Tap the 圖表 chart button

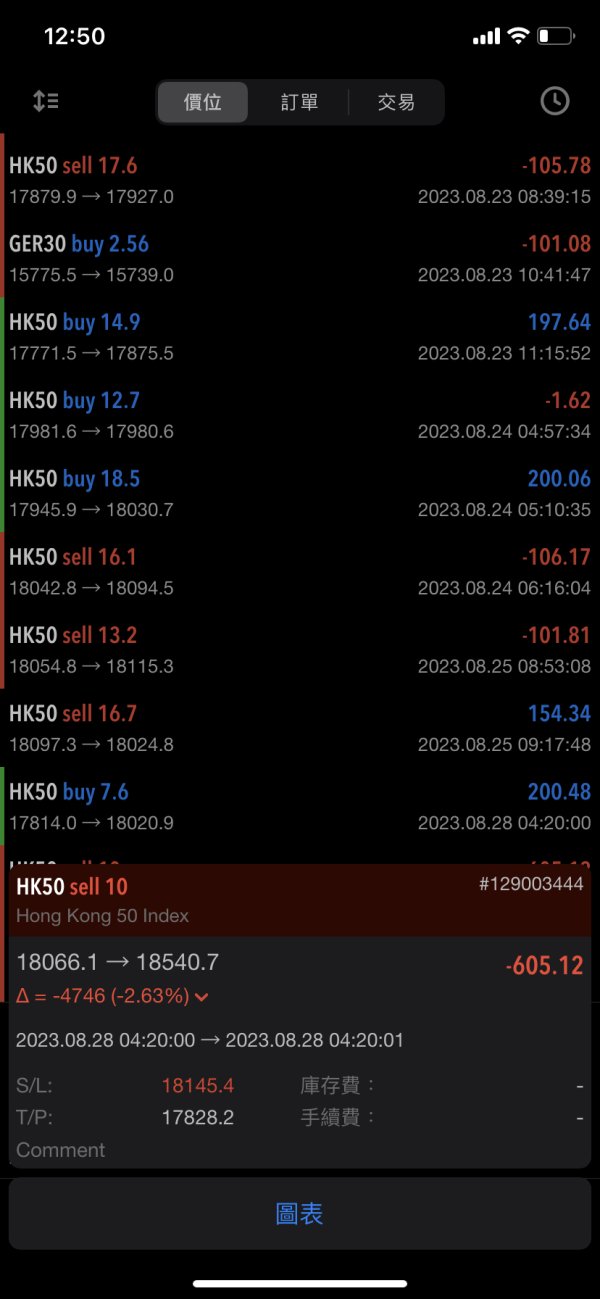[x=300, y=1214]
